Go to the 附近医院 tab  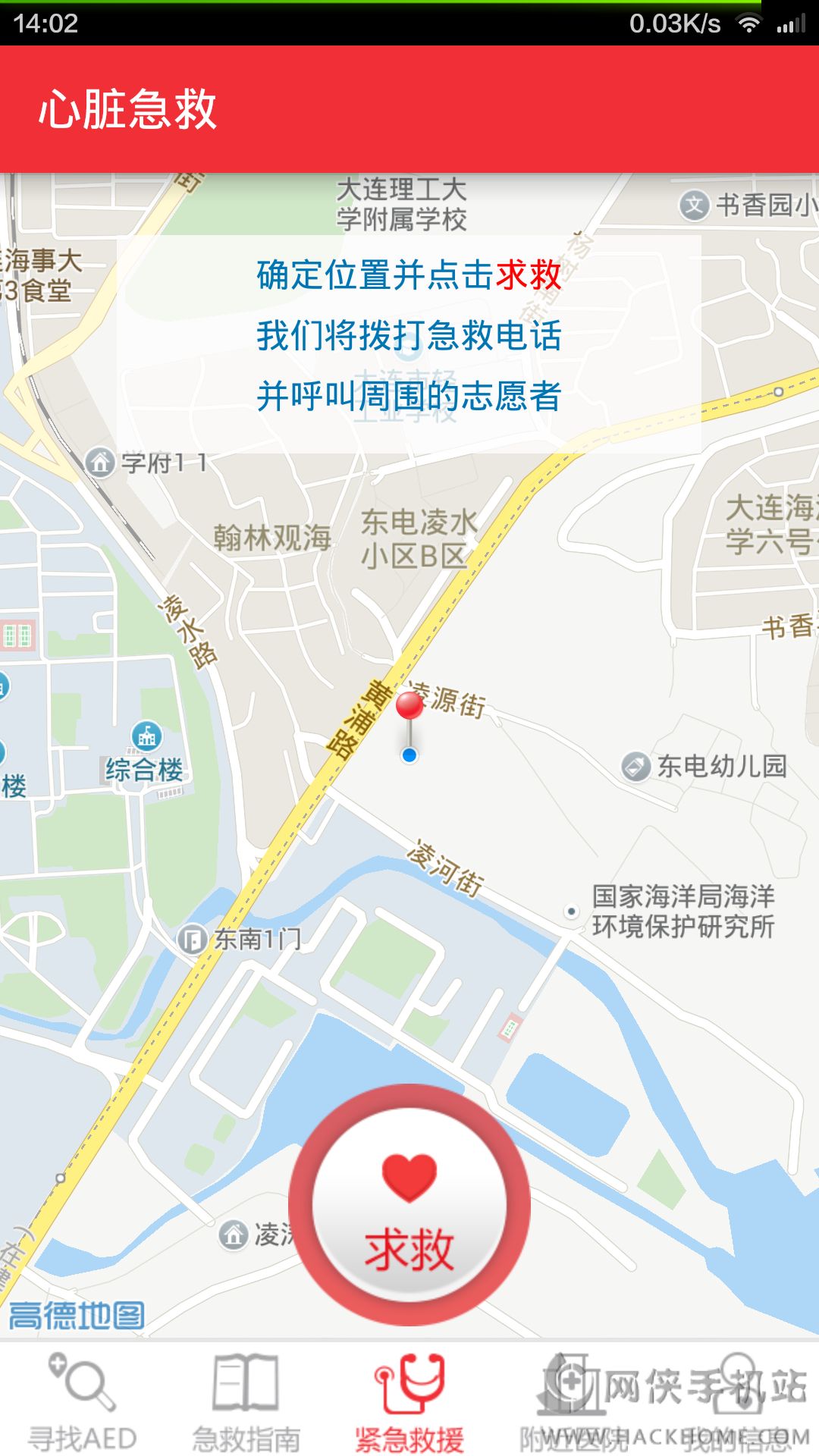(573, 1401)
